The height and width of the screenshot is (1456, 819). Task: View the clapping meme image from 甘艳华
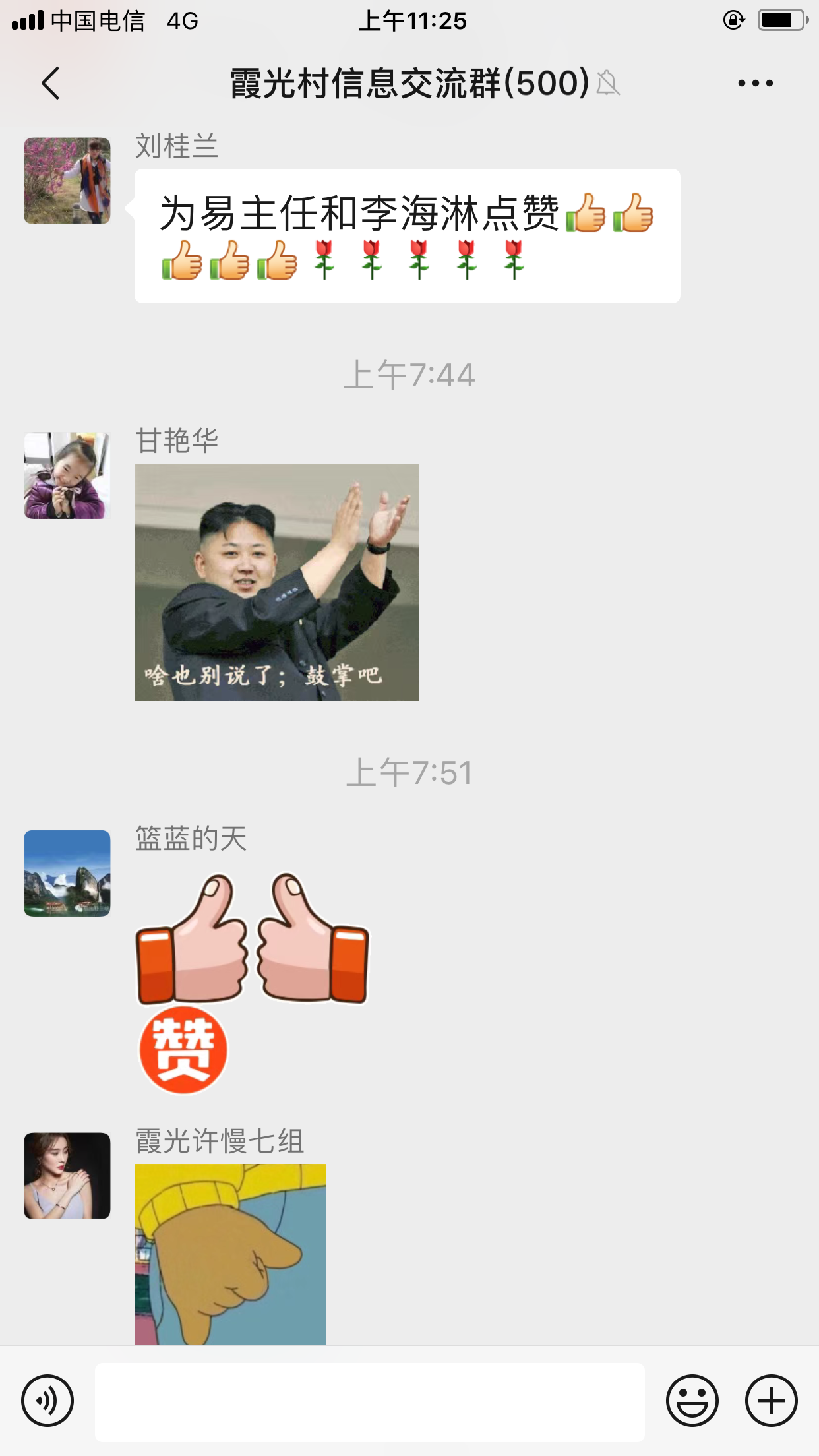click(277, 582)
